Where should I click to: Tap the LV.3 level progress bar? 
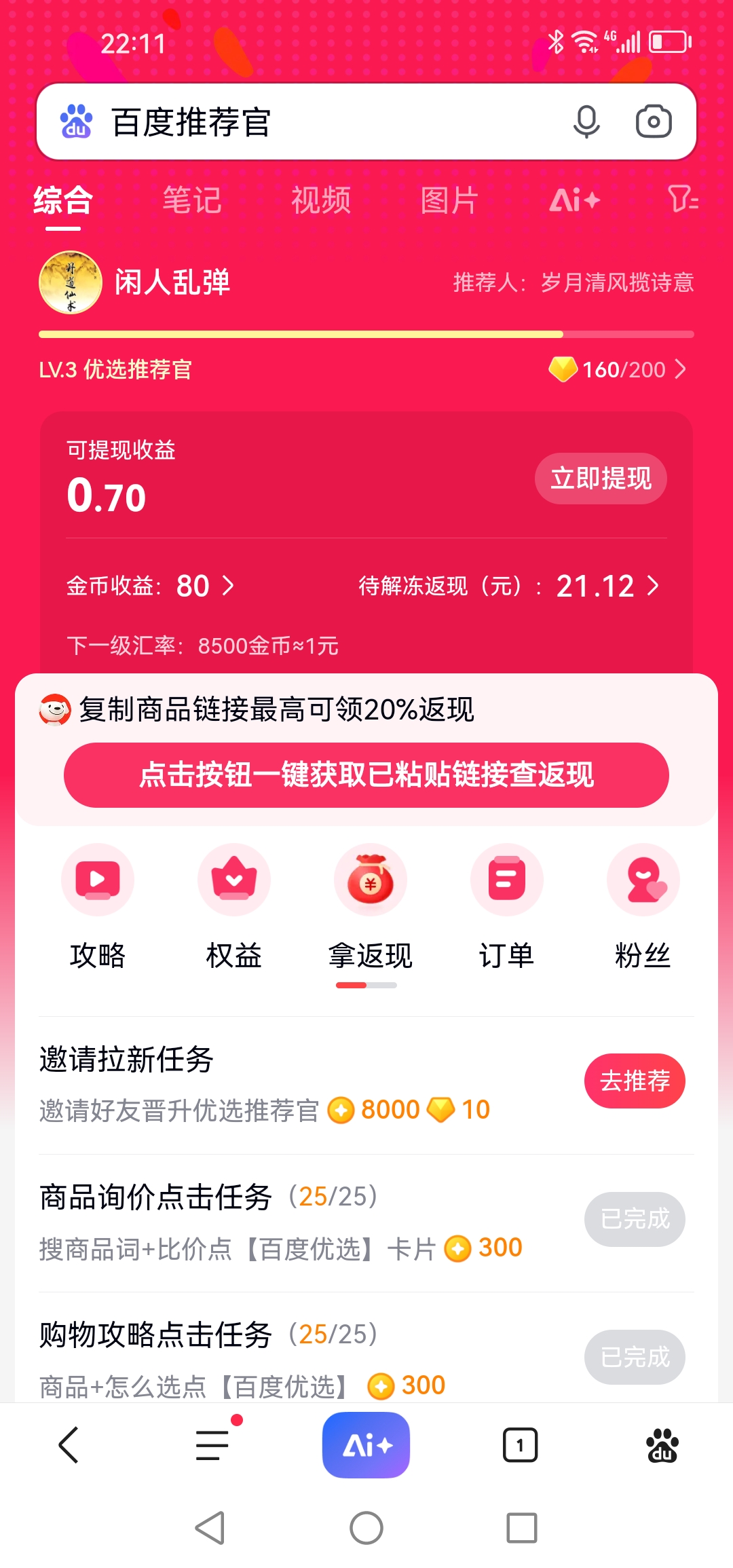pyautogui.click(x=366, y=334)
